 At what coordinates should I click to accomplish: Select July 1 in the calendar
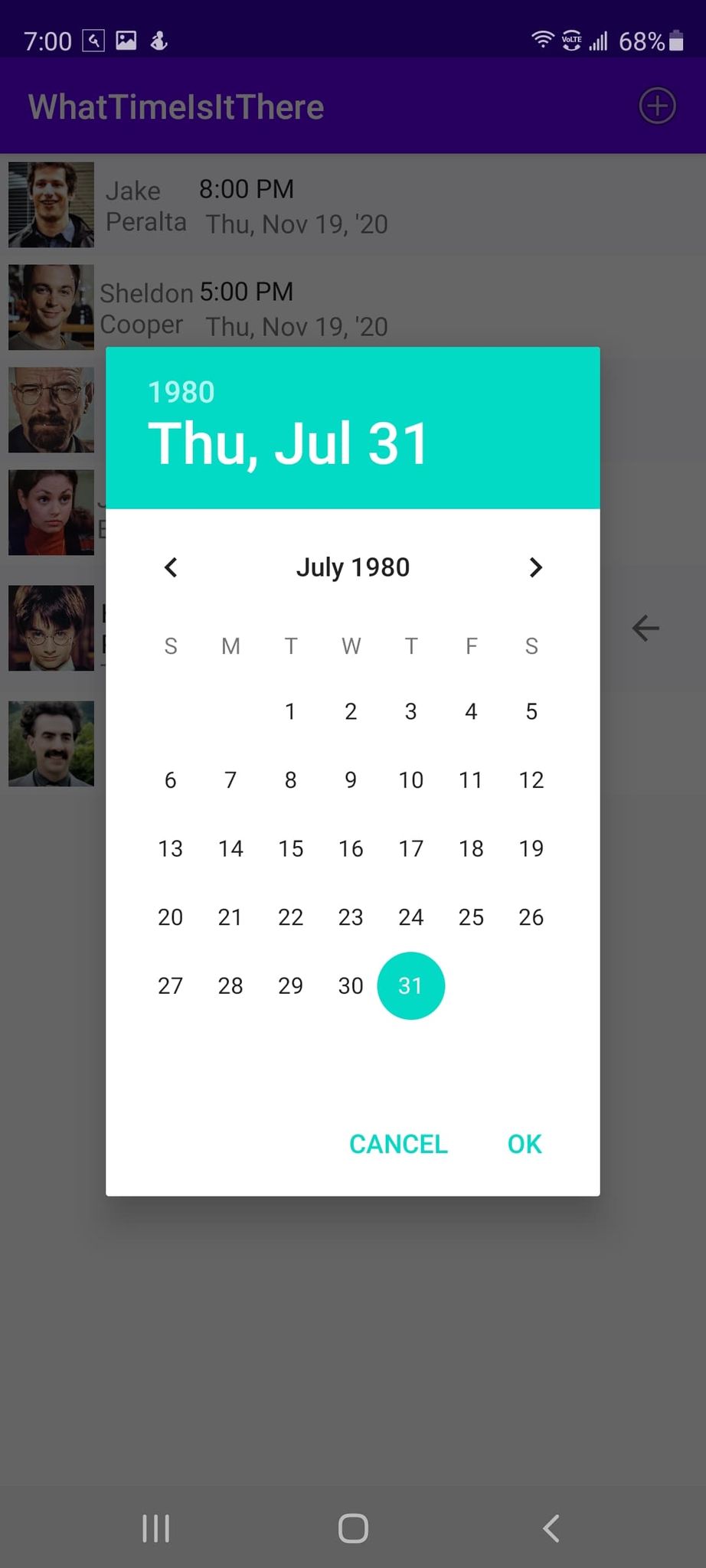290,711
